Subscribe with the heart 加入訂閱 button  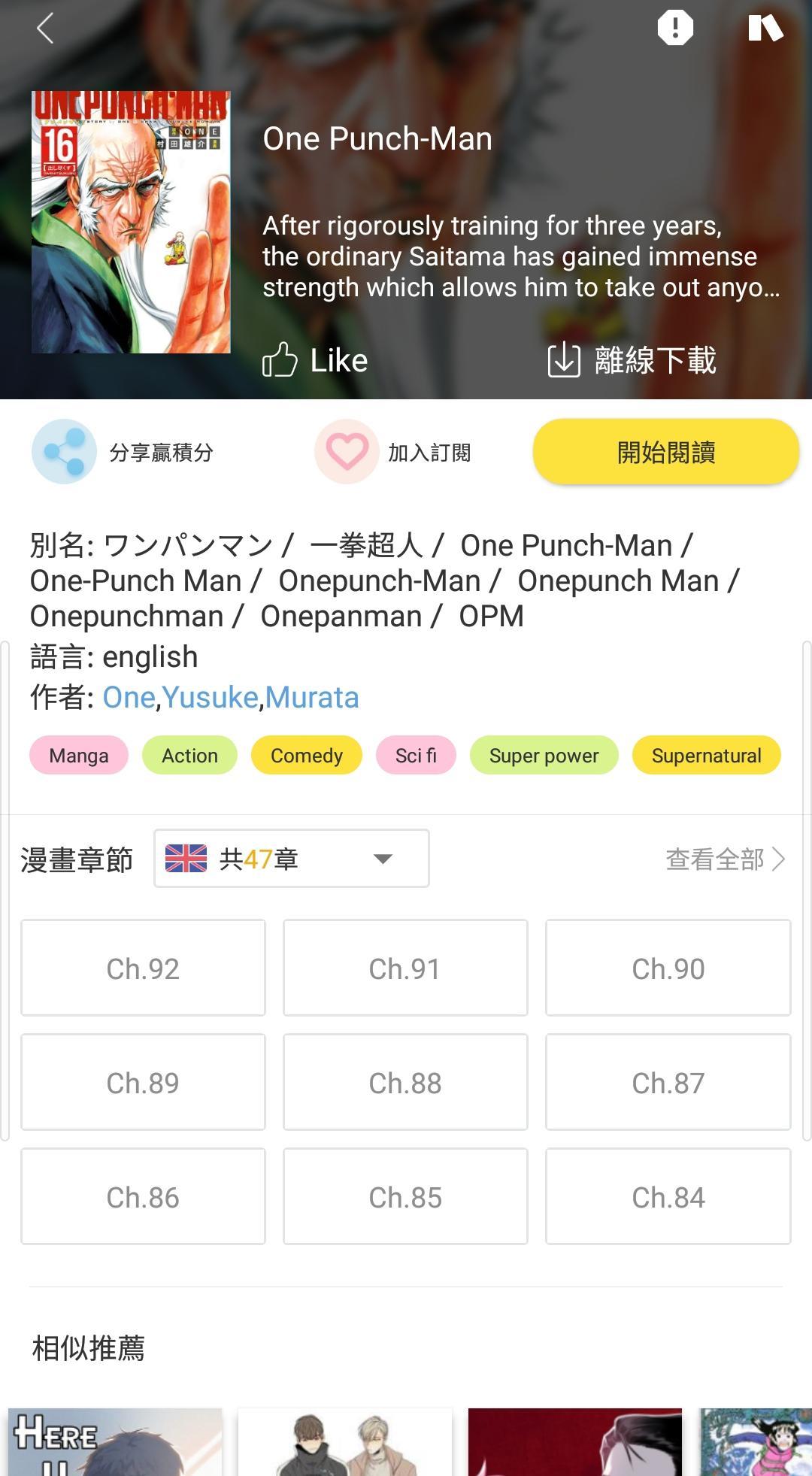click(393, 452)
